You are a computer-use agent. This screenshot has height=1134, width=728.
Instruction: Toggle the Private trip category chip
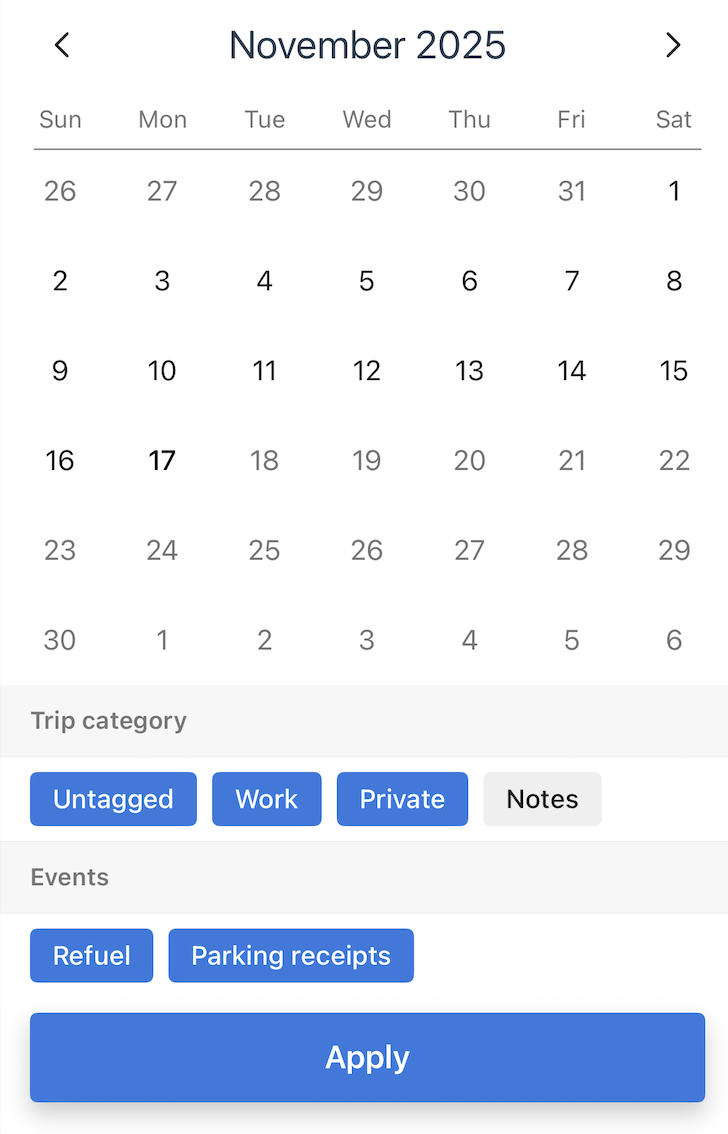coord(402,799)
